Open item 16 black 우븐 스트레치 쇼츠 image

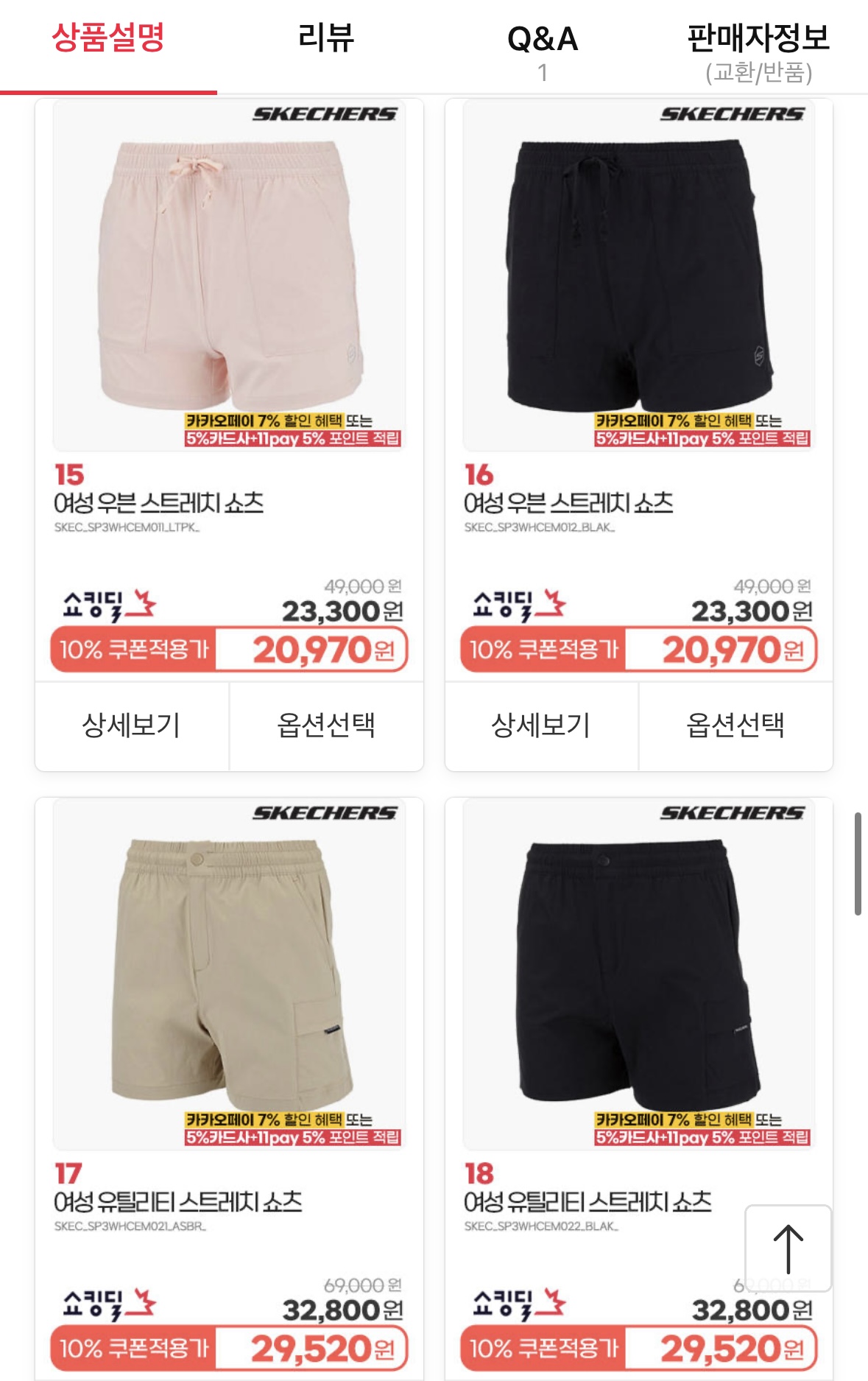pos(639,274)
